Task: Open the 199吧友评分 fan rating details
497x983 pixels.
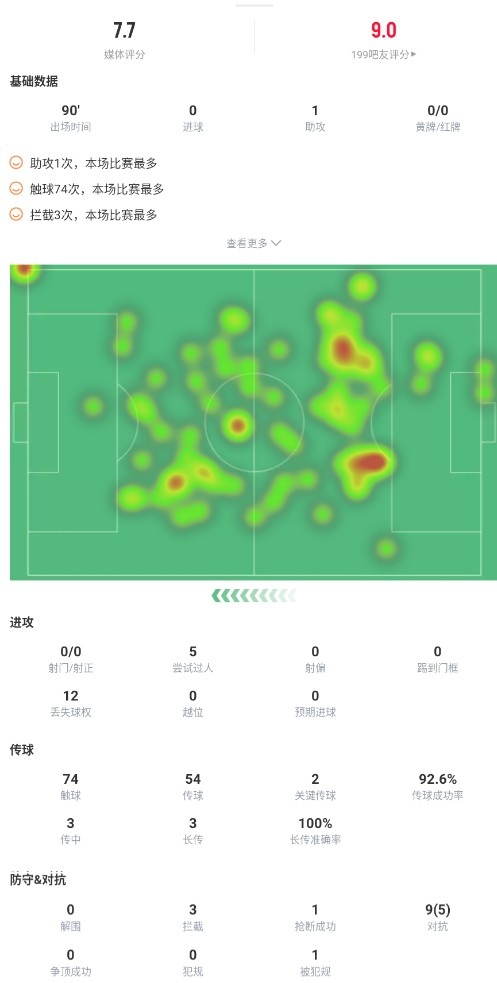Action: pos(384,55)
